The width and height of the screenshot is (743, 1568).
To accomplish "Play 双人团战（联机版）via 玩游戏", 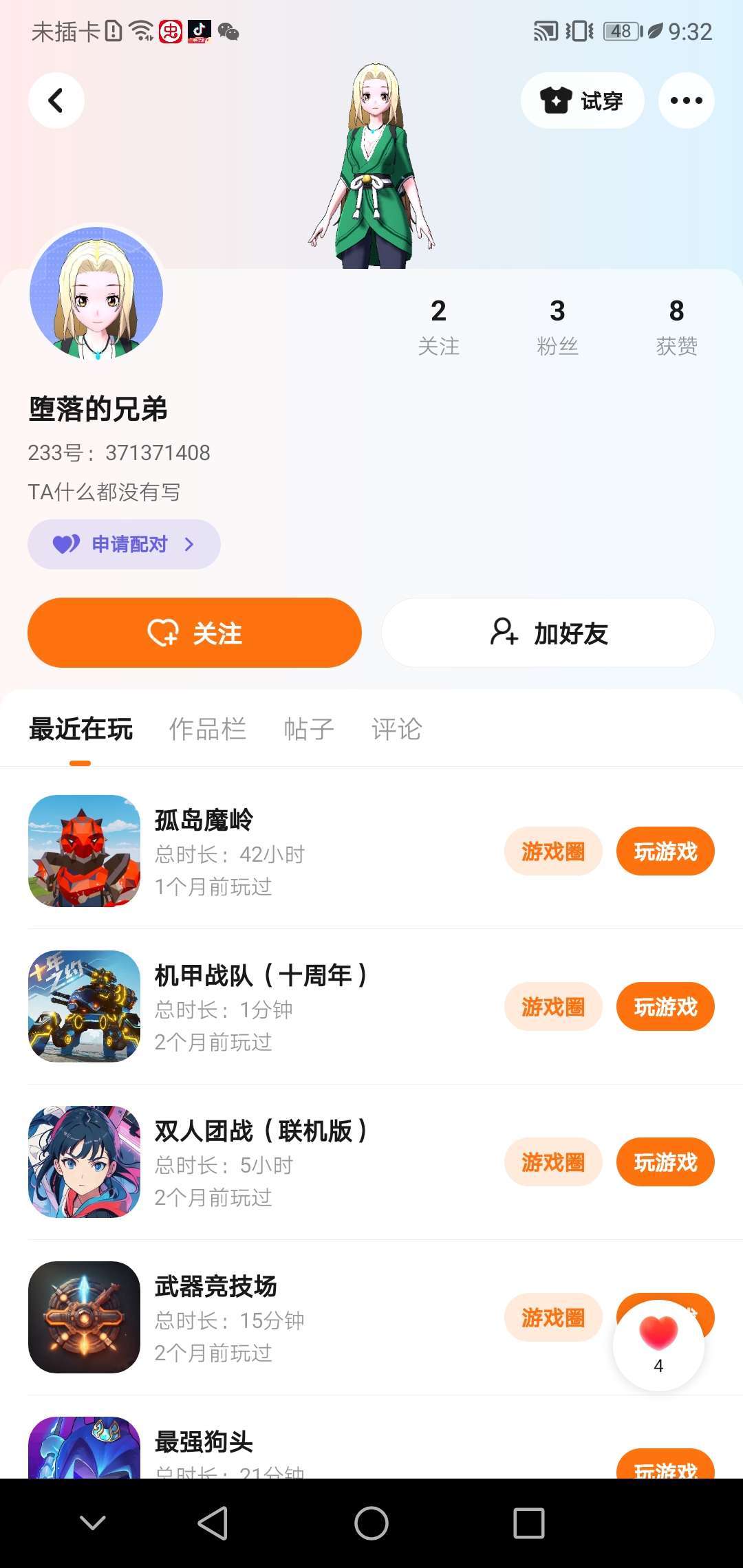I will click(665, 1162).
